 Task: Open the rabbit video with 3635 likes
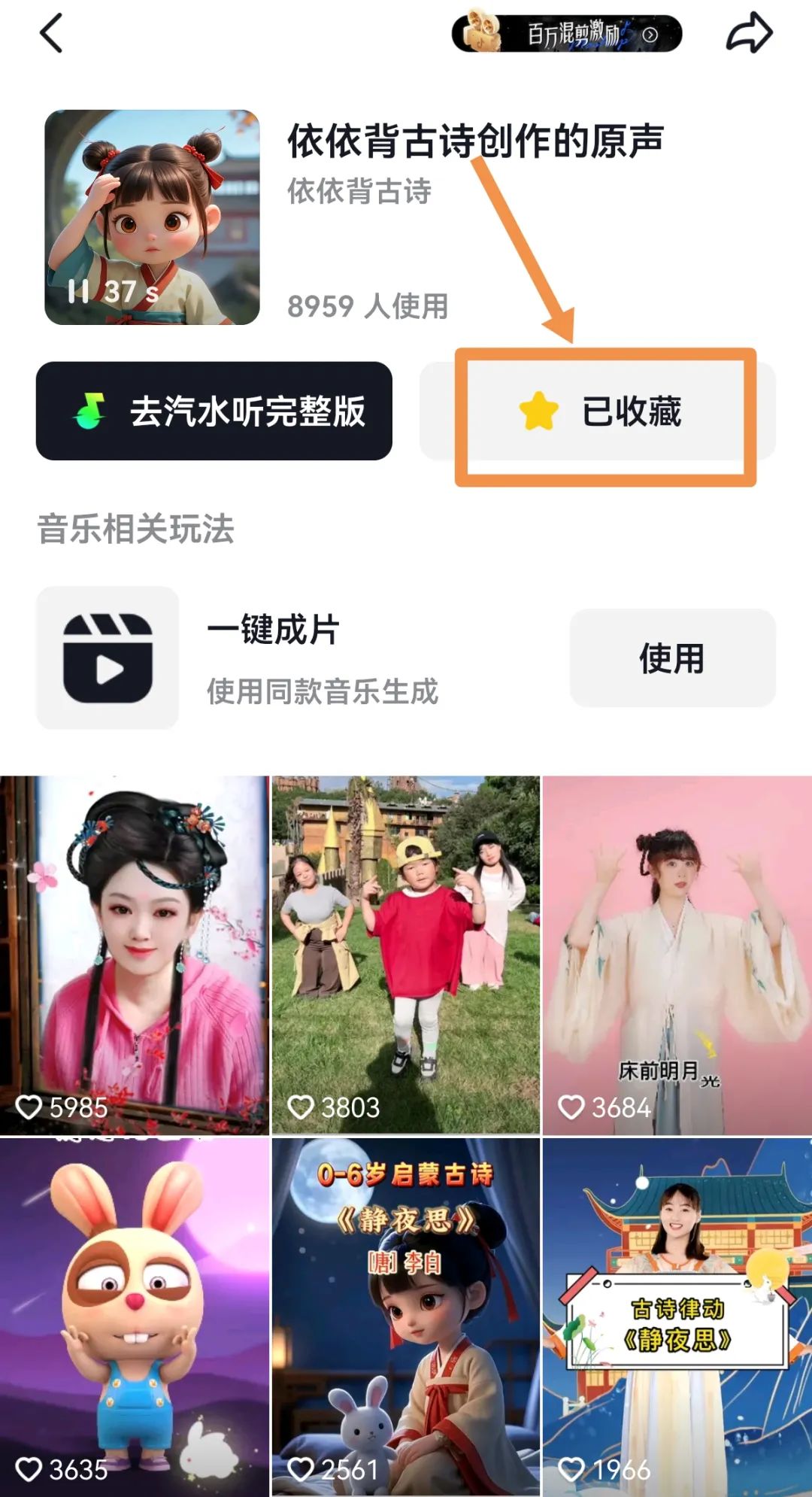coord(135,1316)
